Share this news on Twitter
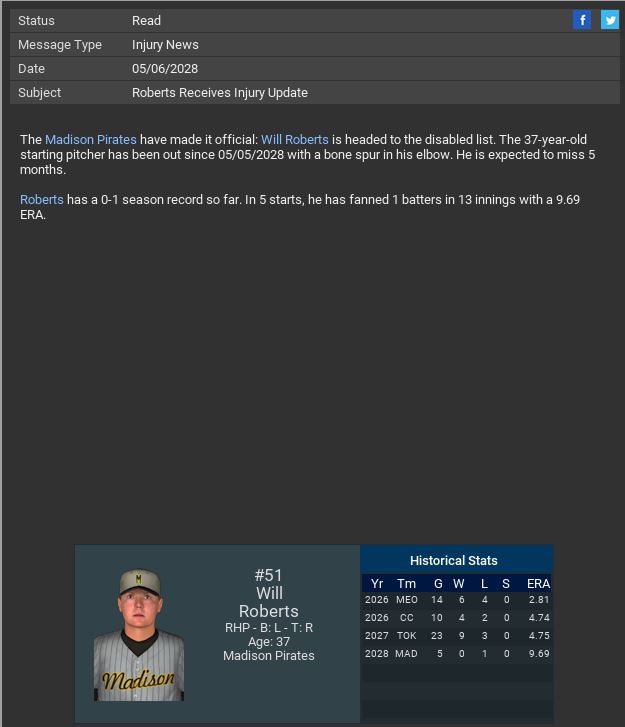This screenshot has height=727, width=625. (x=609, y=20)
